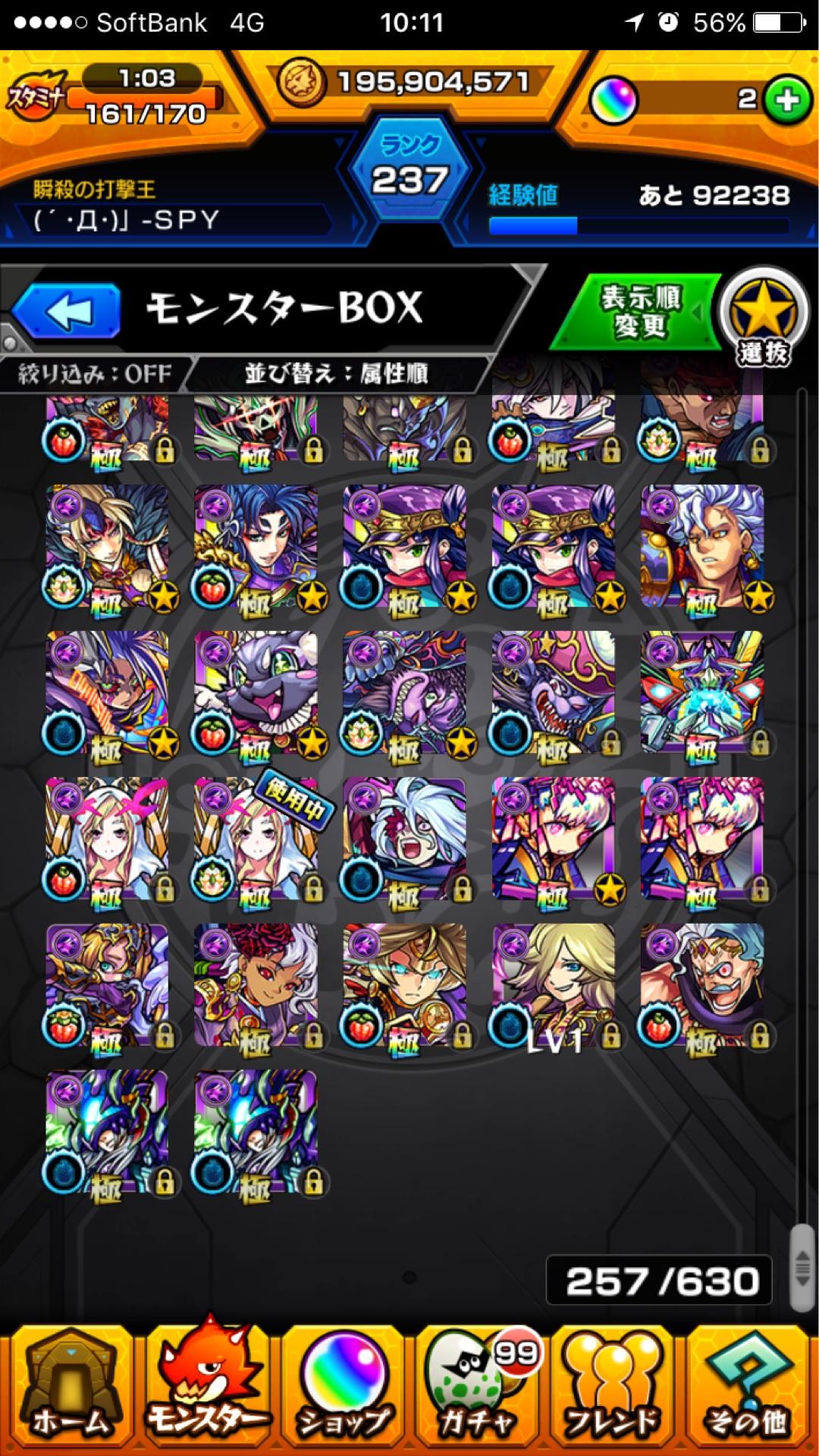The height and width of the screenshot is (1456, 819).
Task: Select the purple shark pirate monster
Action: coord(554,692)
